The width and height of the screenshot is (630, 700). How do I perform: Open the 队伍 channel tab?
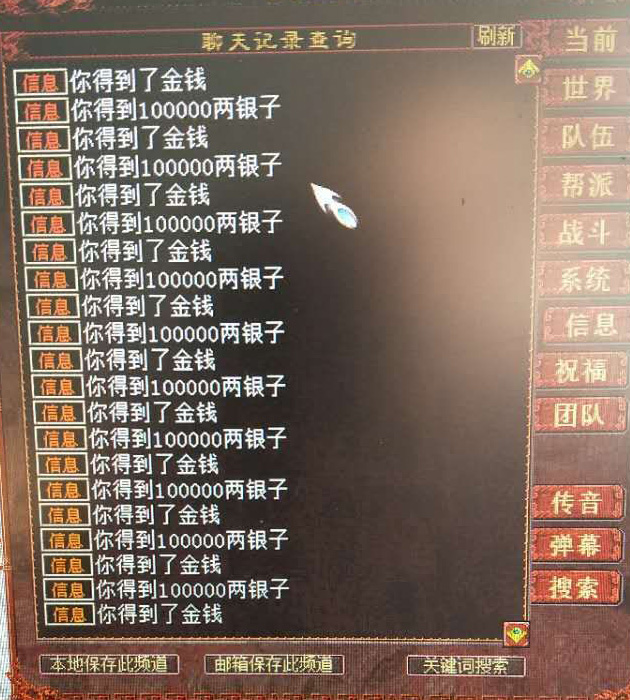587,137
